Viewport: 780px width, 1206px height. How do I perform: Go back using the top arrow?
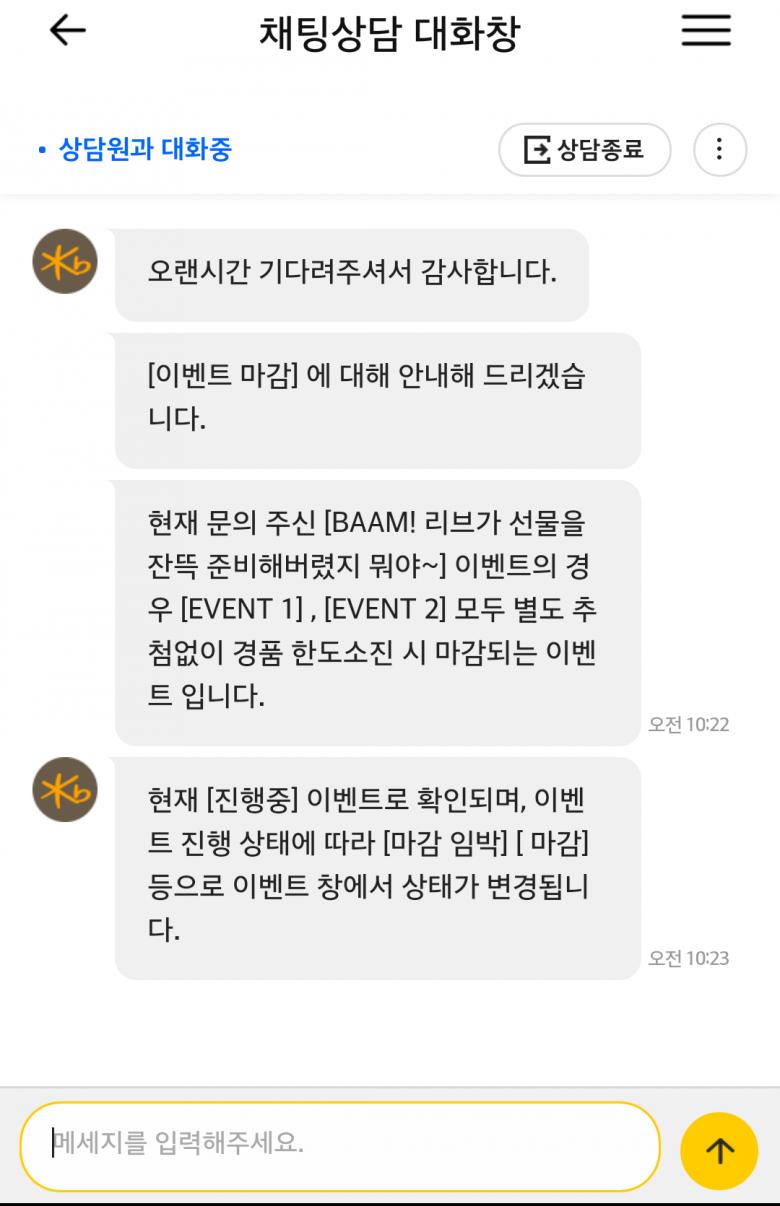[x=67, y=31]
